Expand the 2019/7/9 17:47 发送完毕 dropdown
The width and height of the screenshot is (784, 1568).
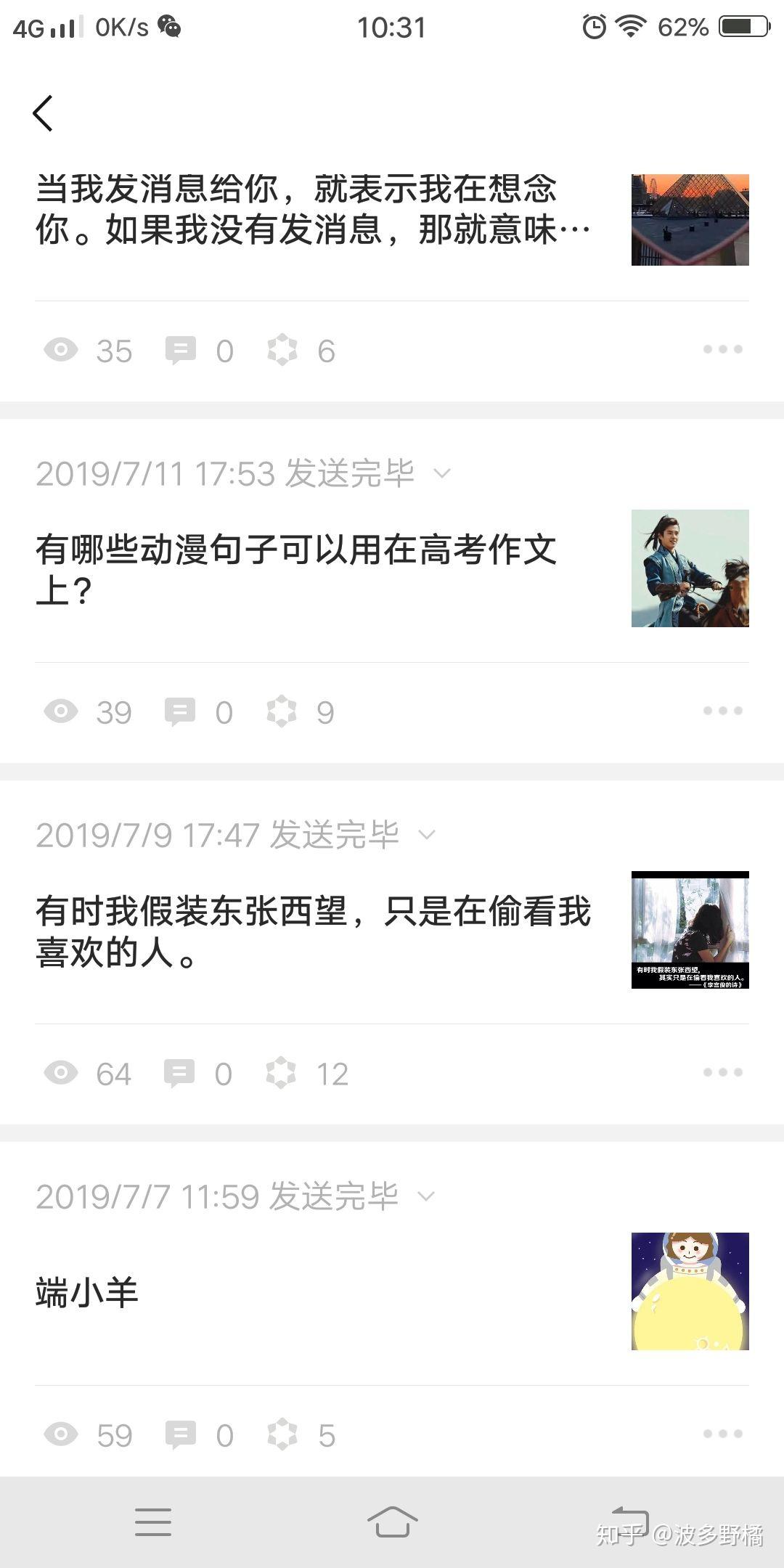[427, 836]
